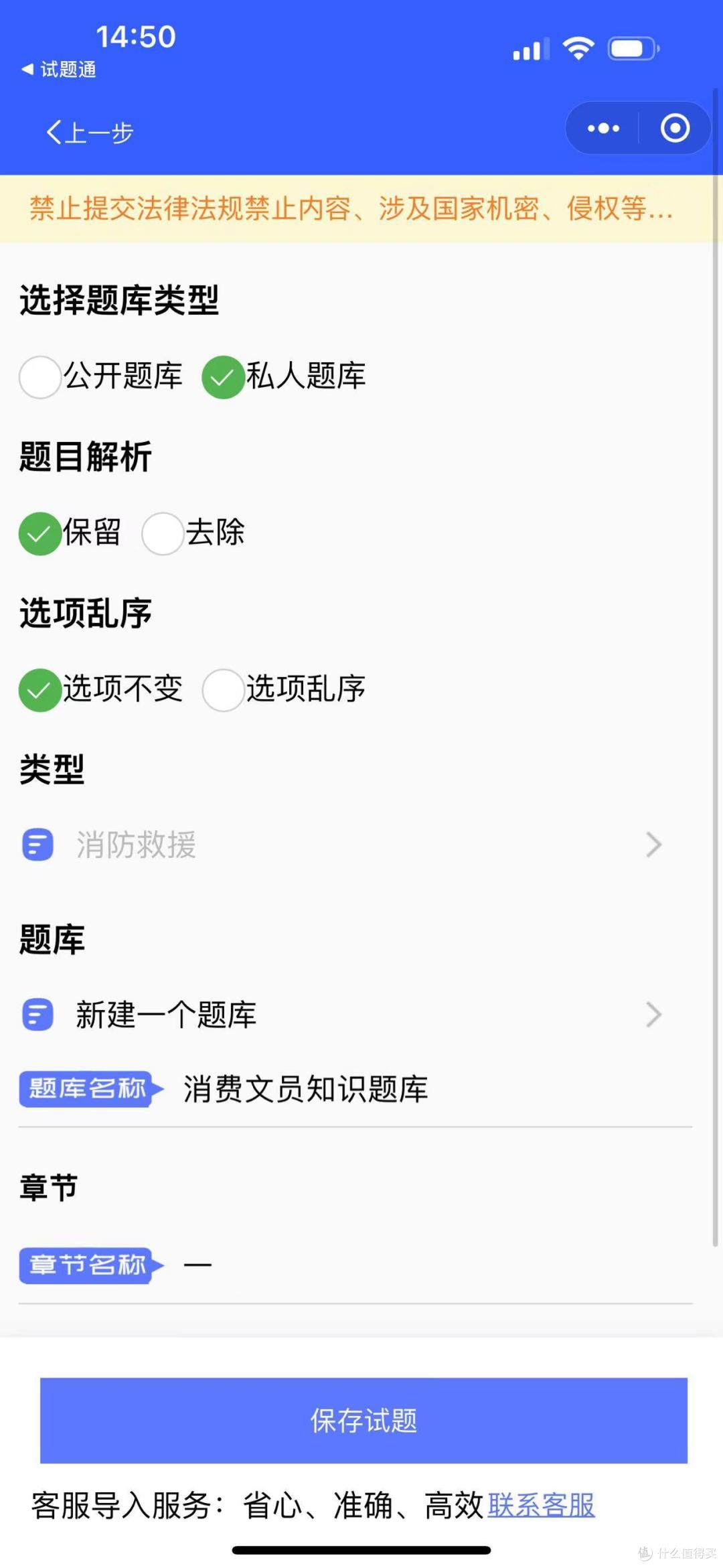
Task: Close the mini program with the circle icon
Action: (x=675, y=128)
